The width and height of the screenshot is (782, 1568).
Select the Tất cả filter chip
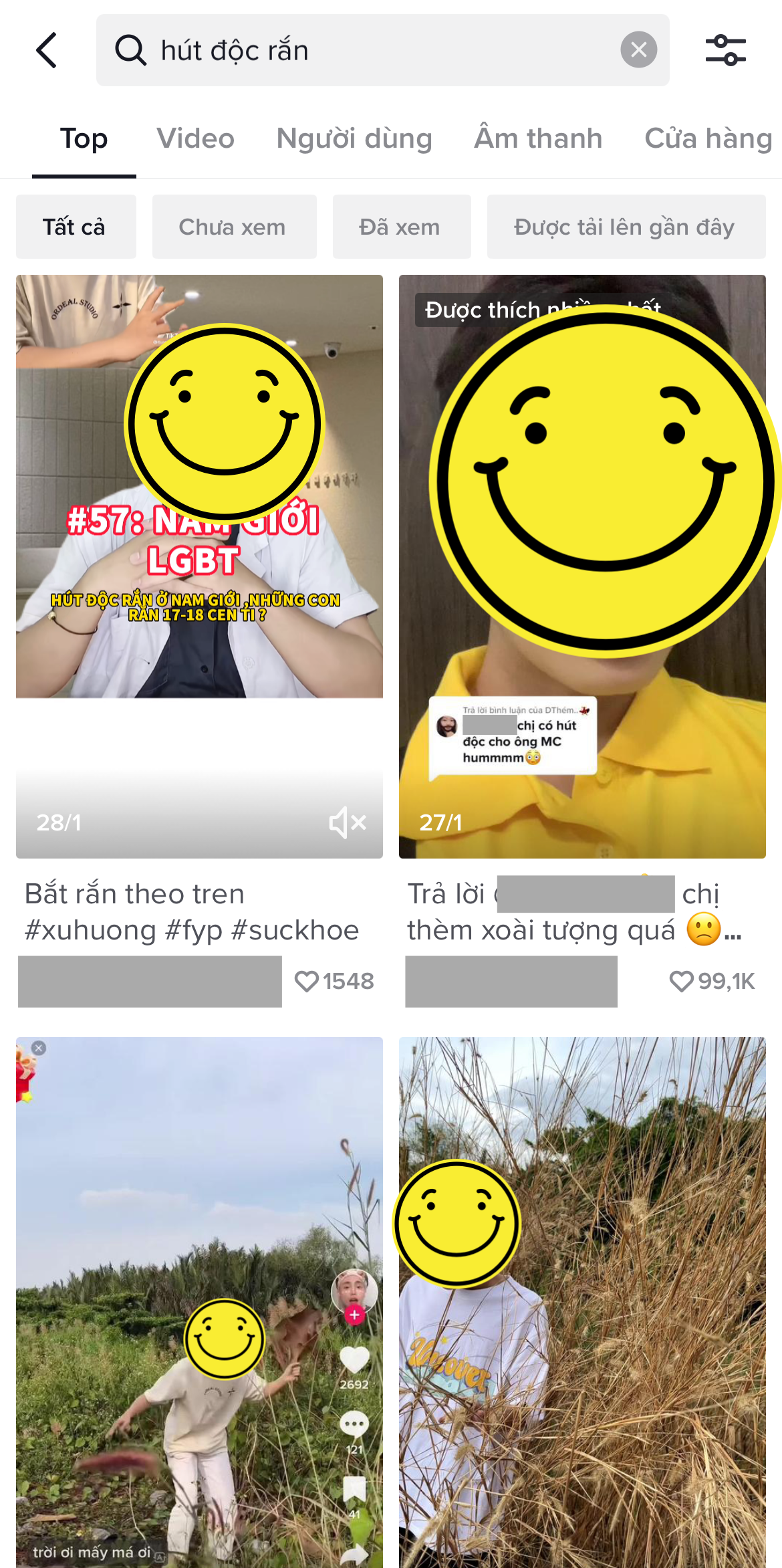pyautogui.click(x=76, y=227)
